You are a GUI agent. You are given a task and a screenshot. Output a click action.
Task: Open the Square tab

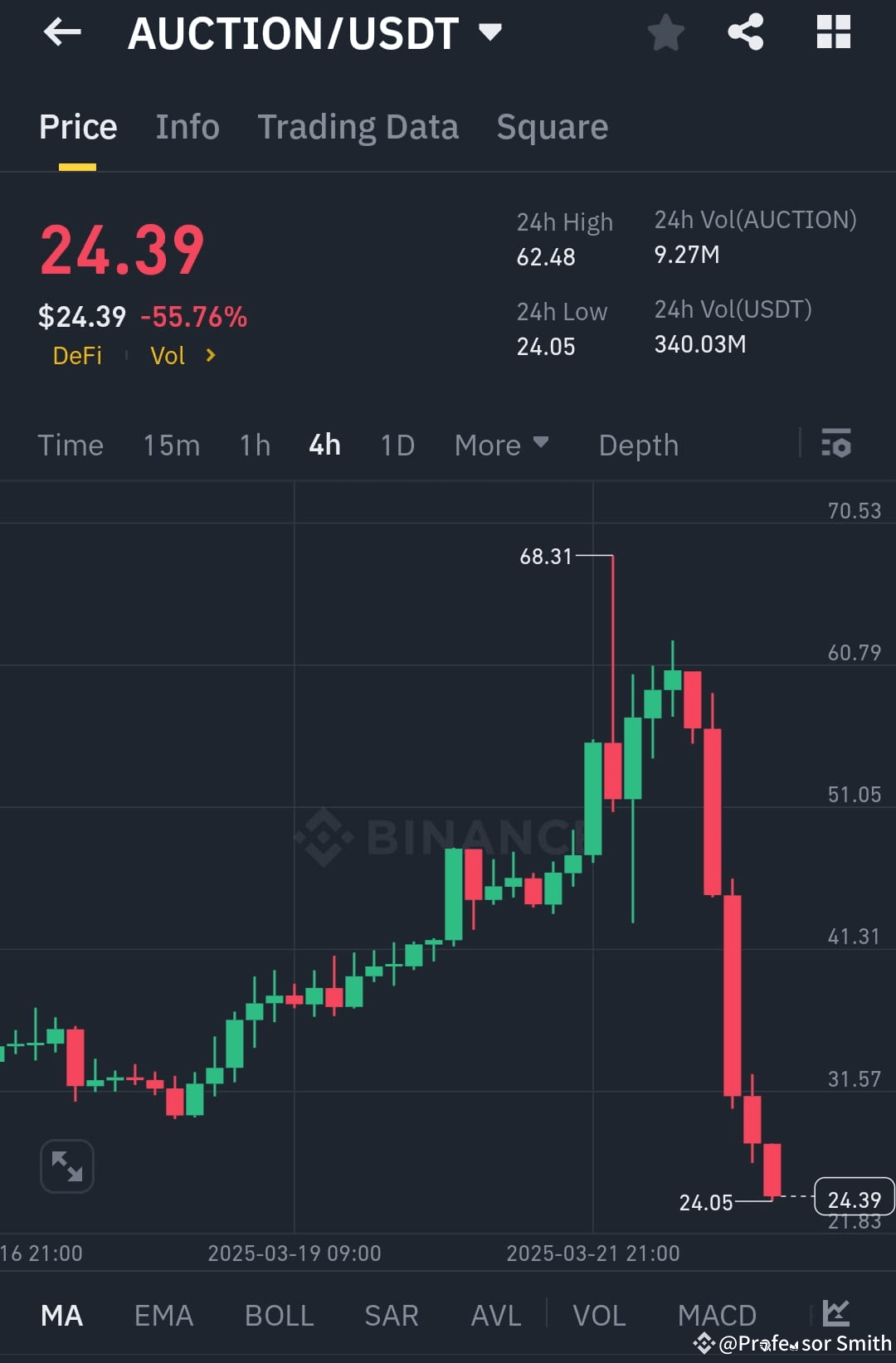(552, 126)
